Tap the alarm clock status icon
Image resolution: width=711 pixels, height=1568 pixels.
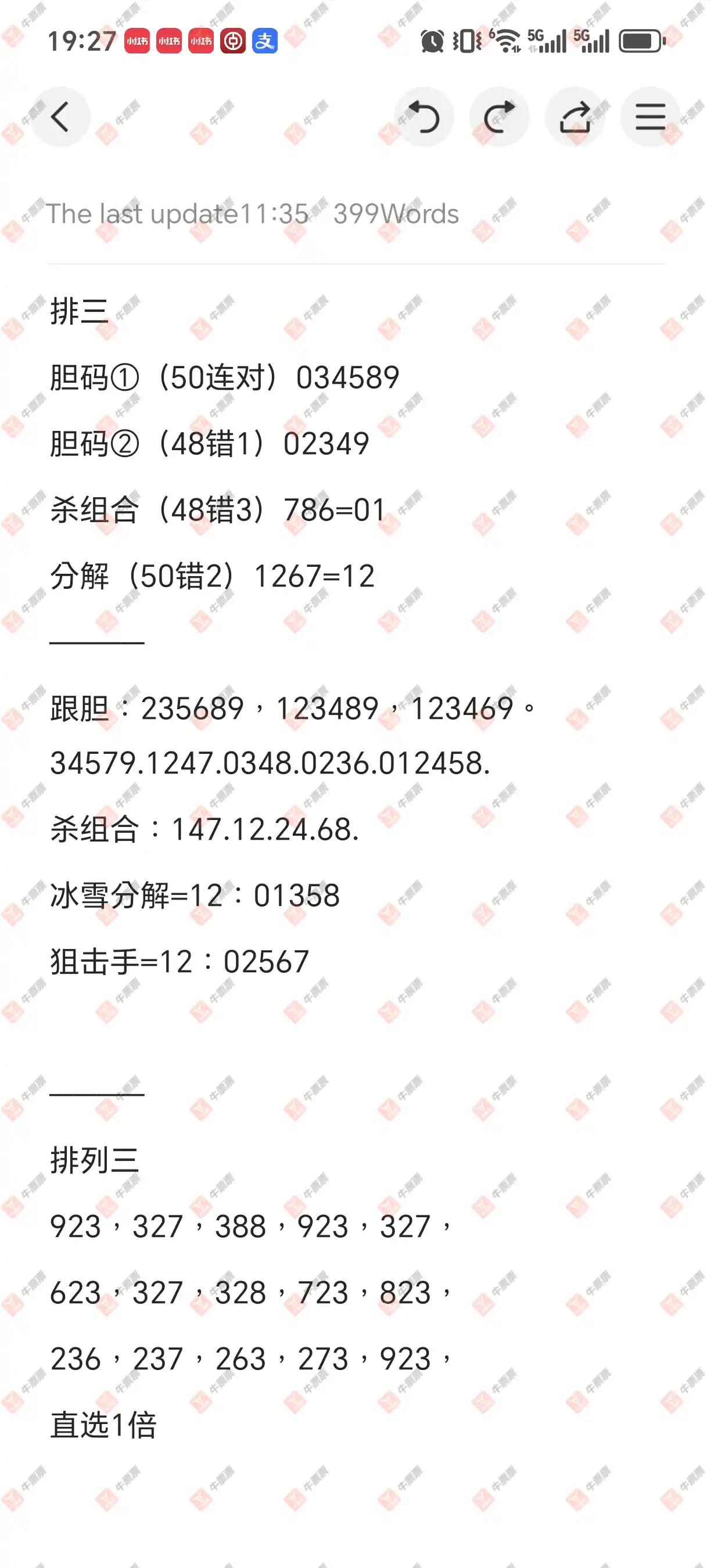(x=432, y=40)
